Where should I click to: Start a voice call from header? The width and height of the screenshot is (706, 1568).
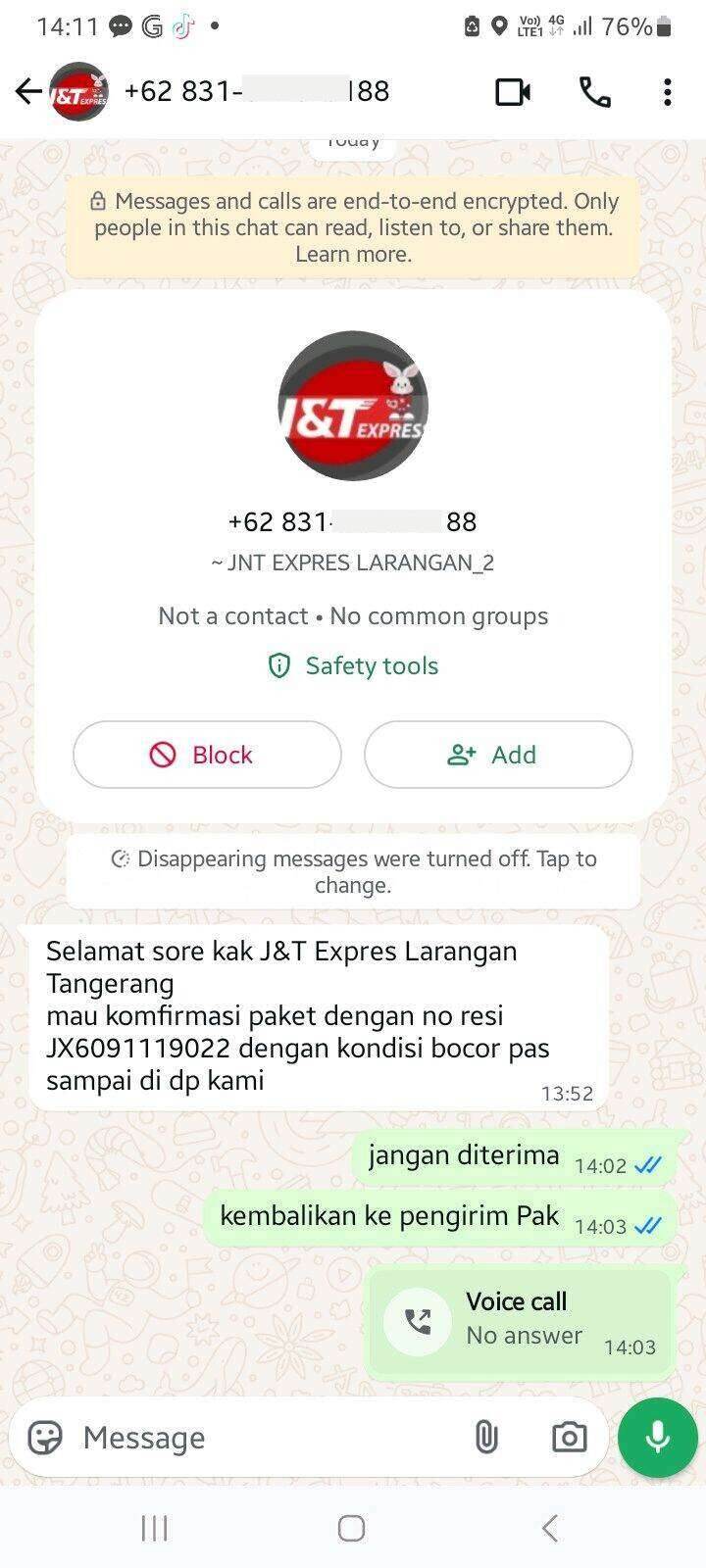(x=594, y=92)
